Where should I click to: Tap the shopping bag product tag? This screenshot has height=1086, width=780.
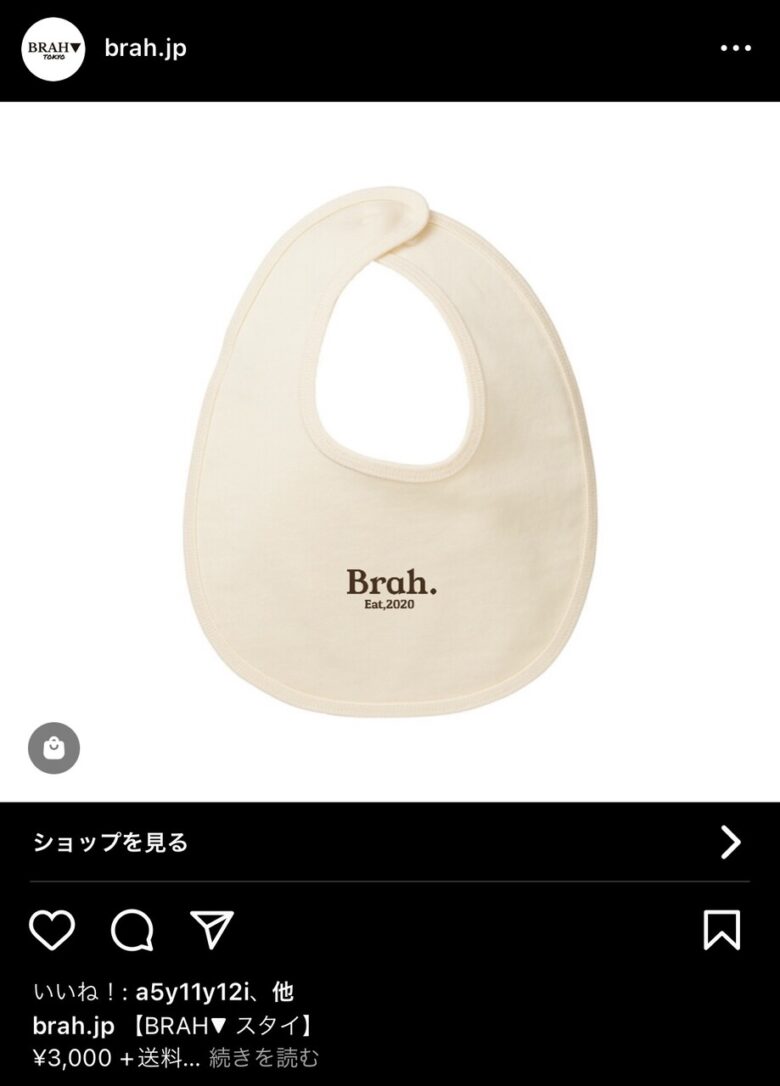pyautogui.click(x=54, y=747)
